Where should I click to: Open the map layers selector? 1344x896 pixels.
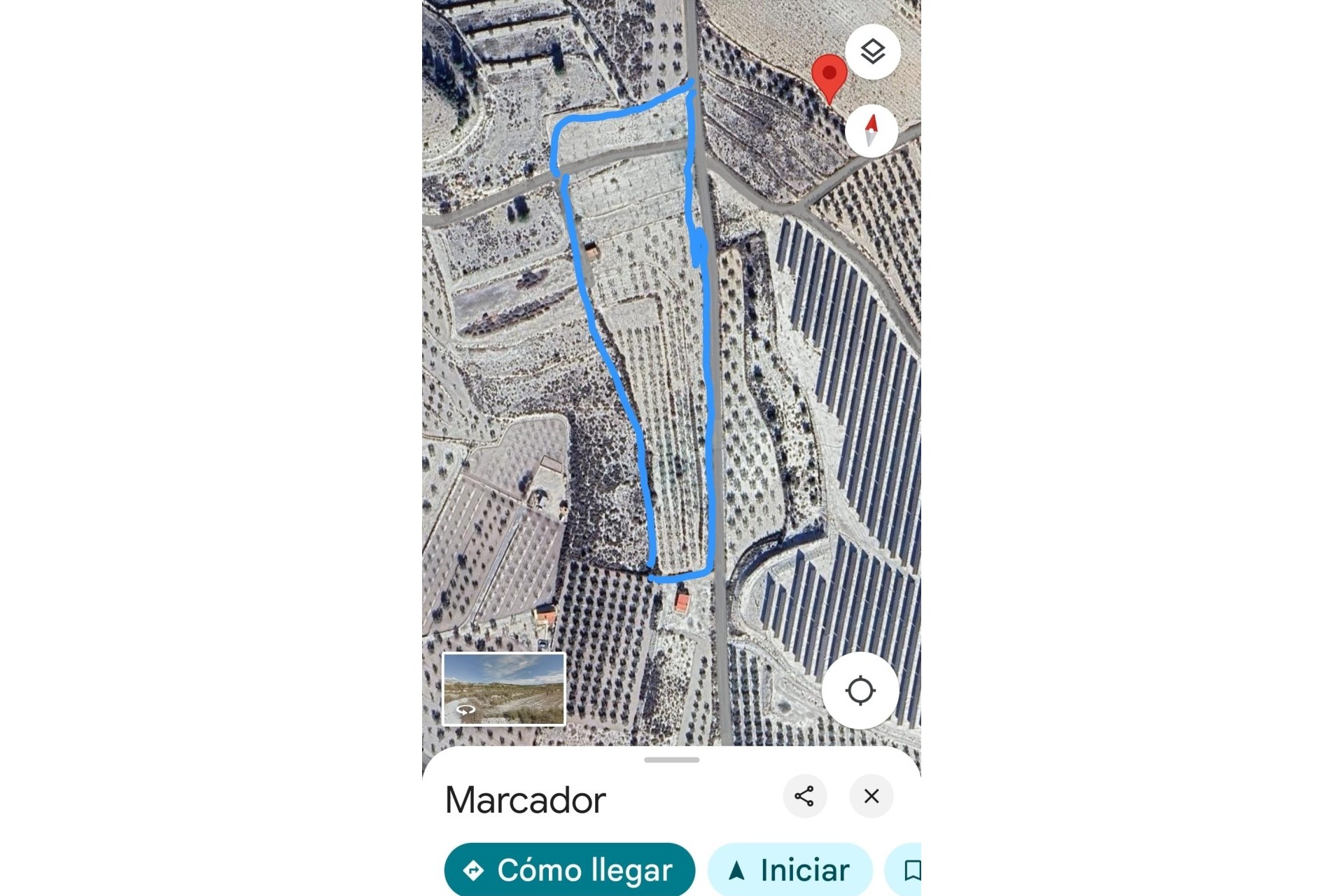(872, 52)
